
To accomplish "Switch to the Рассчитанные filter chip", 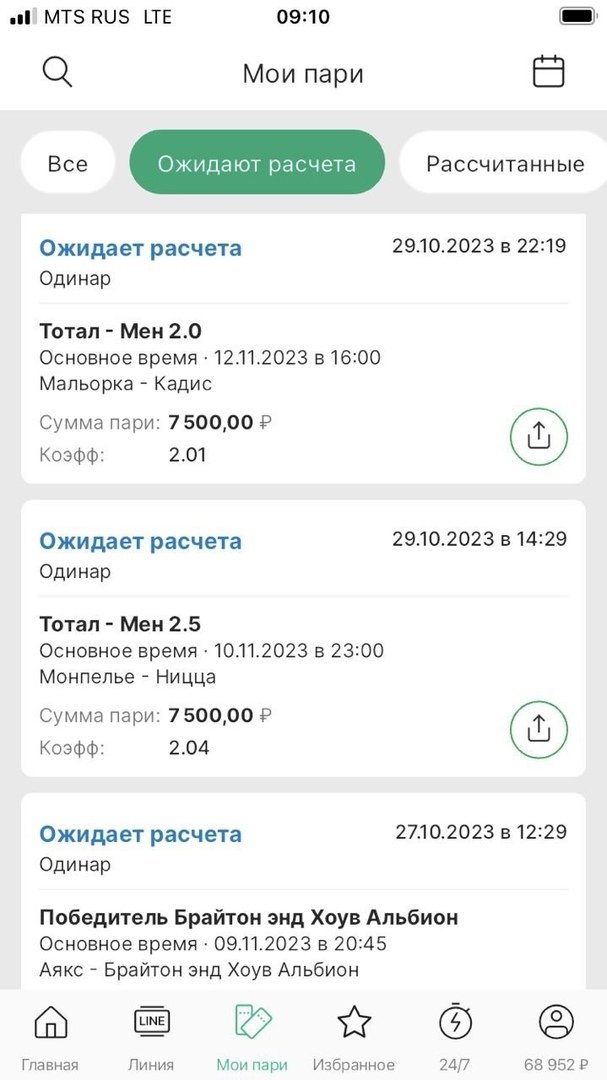I will (x=504, y=163).
